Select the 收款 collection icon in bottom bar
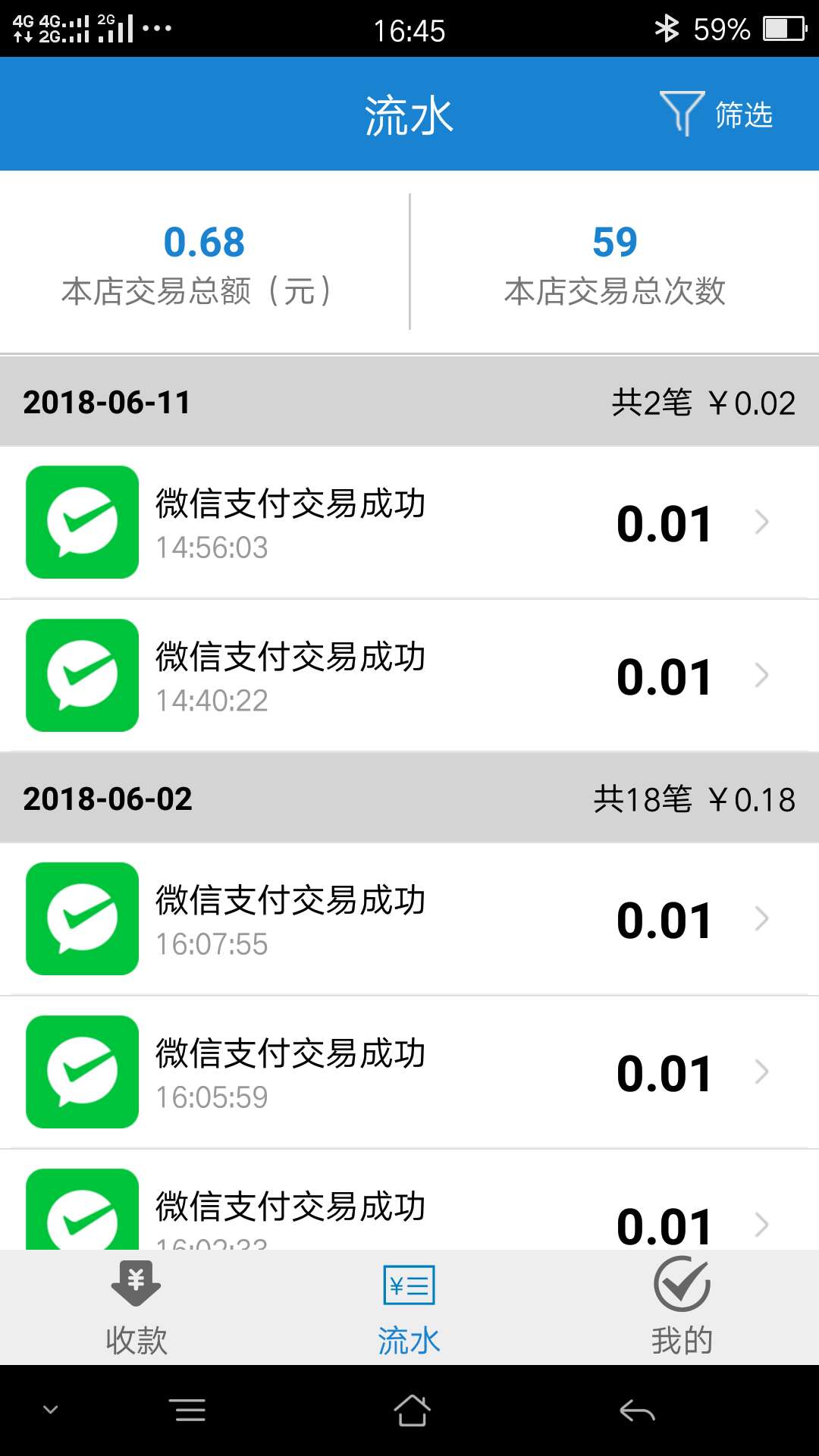Viewport: 819px width, 1456px height. (x=135, y=1284)
